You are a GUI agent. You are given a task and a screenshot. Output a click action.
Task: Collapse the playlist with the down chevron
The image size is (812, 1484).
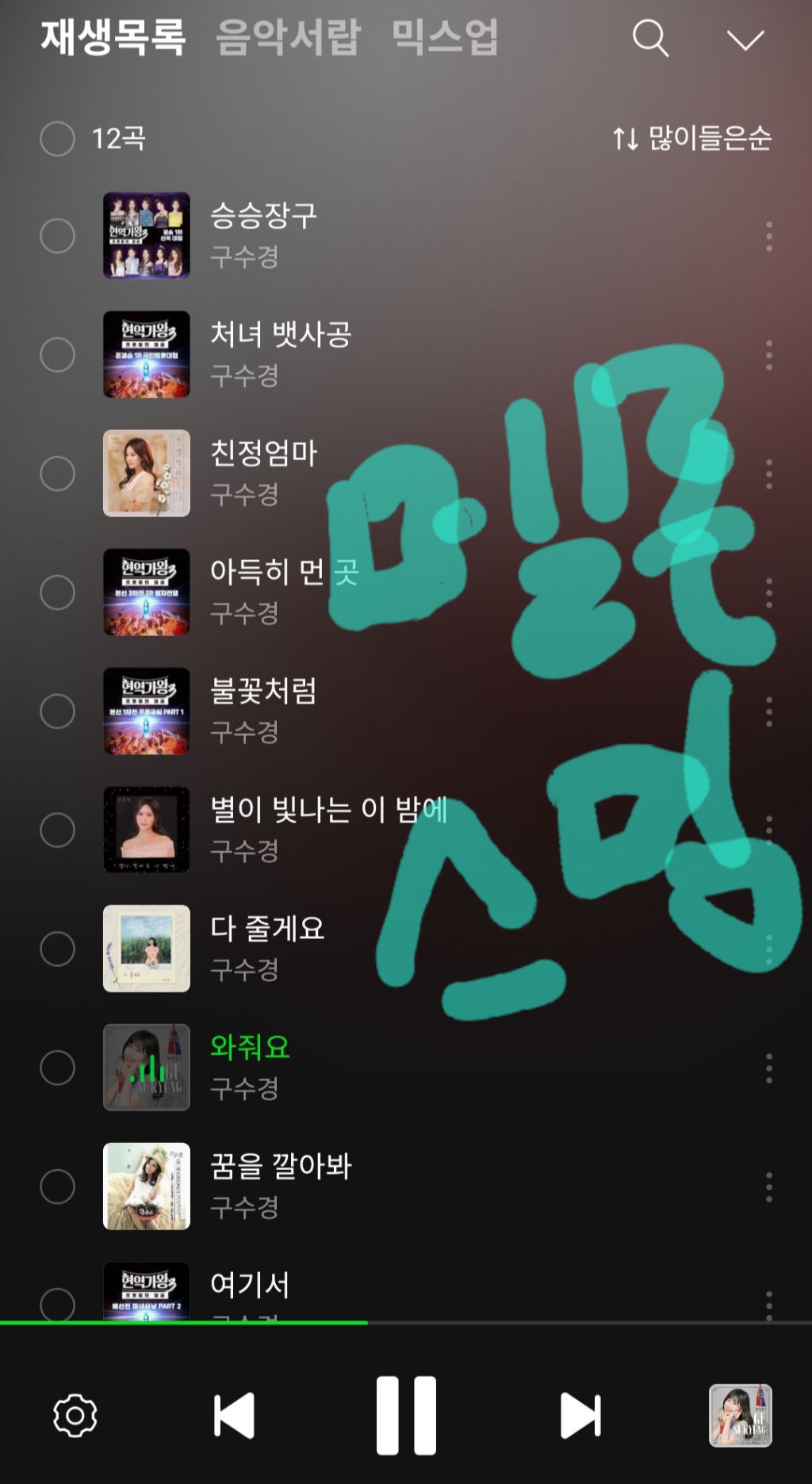point(745,40)
